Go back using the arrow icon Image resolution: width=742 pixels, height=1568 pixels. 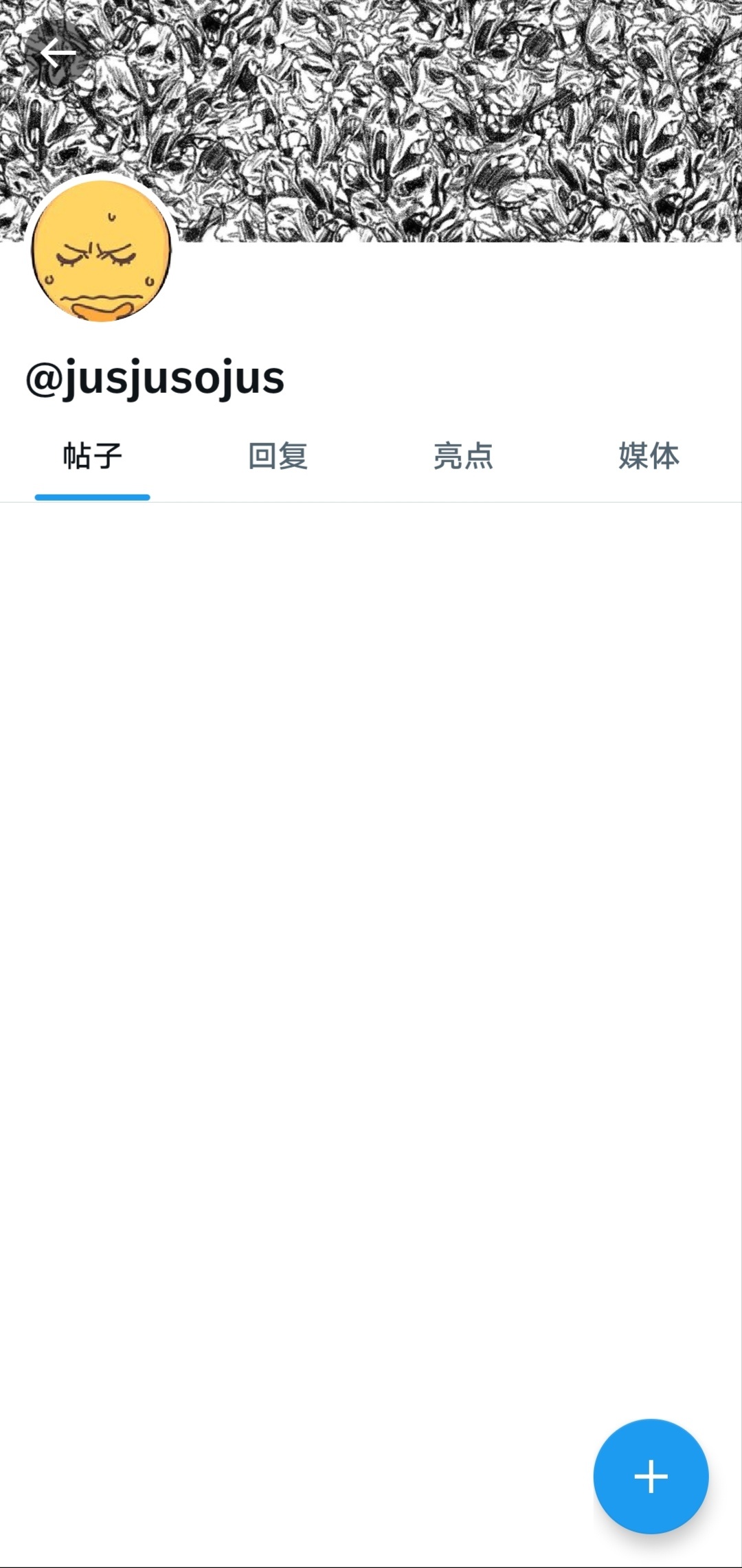click(x=58, y=53)
